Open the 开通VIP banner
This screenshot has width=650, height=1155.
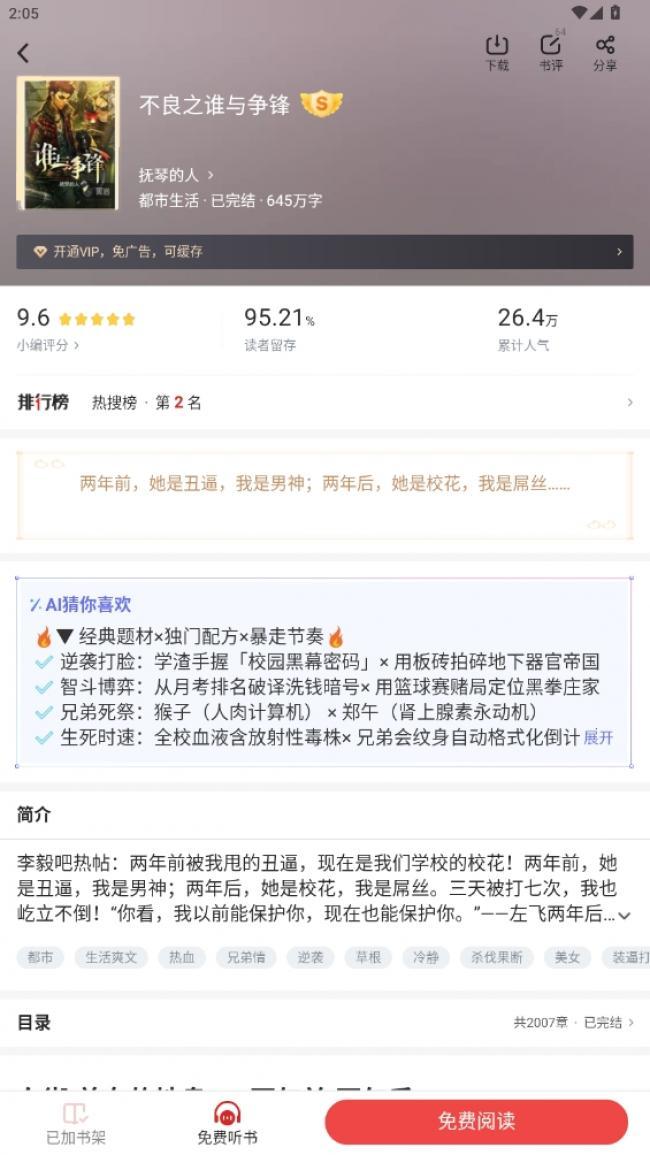tap(325, 252)
